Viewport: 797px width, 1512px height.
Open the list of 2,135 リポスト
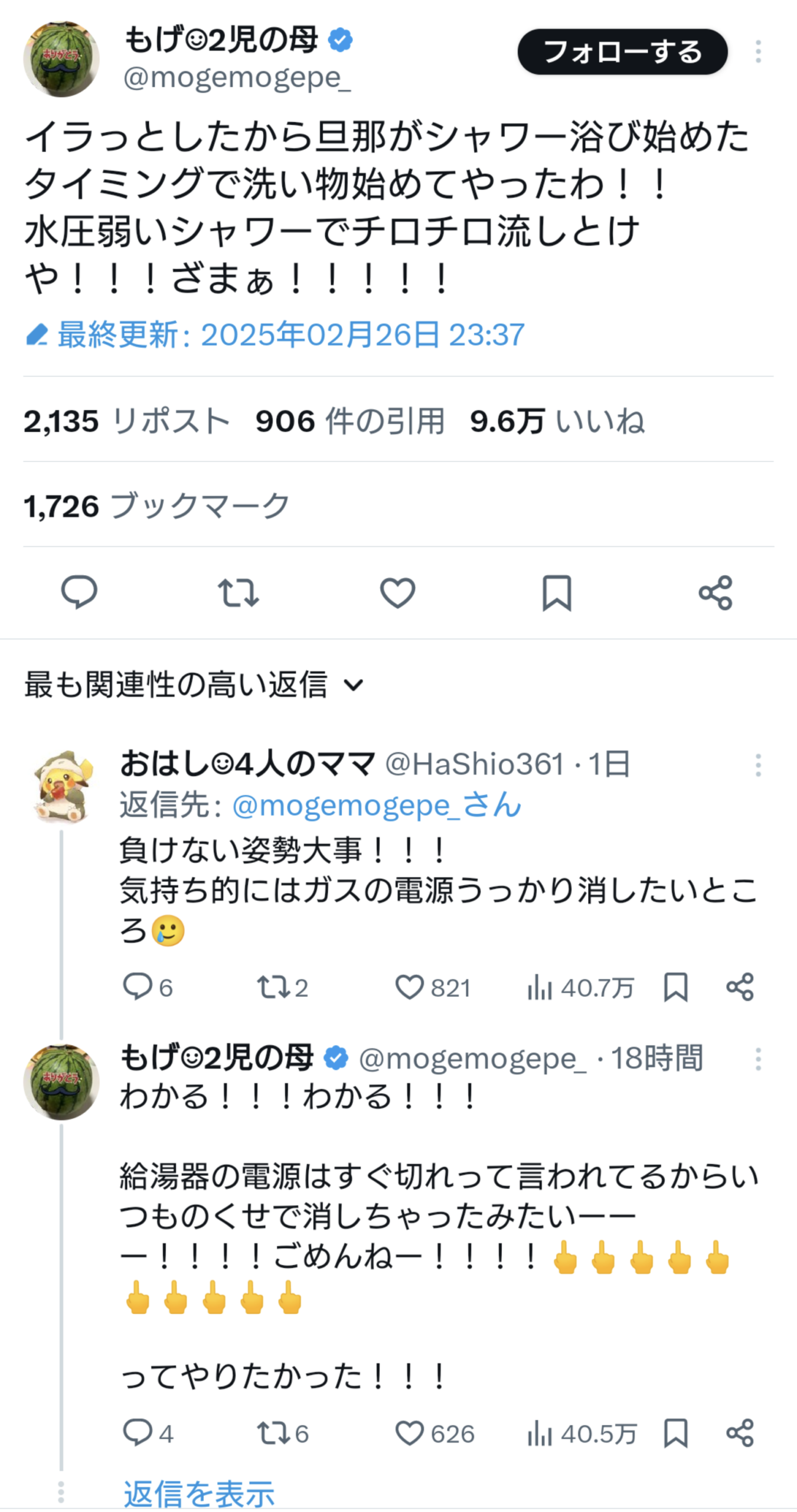(126, 422)
